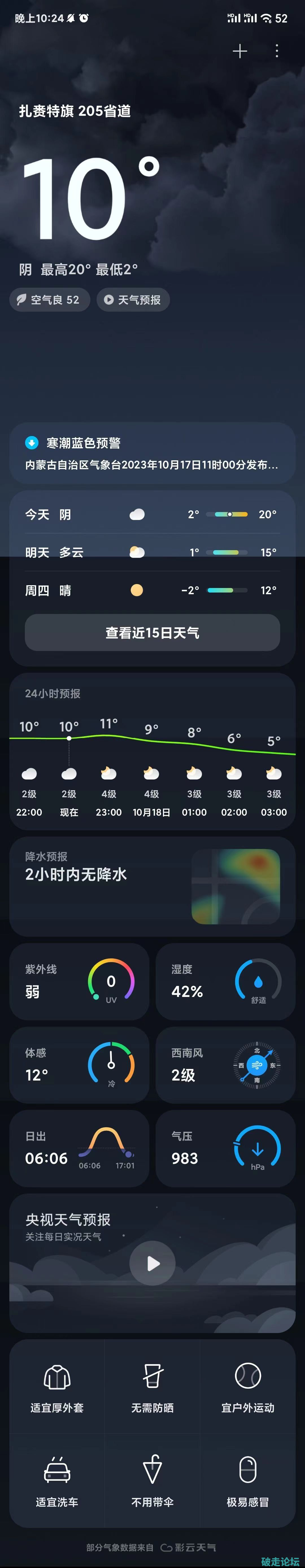Open the 体感 12° feels-like card
The height and width of the screenshot is (1568, 305).
pos(79,1065)
